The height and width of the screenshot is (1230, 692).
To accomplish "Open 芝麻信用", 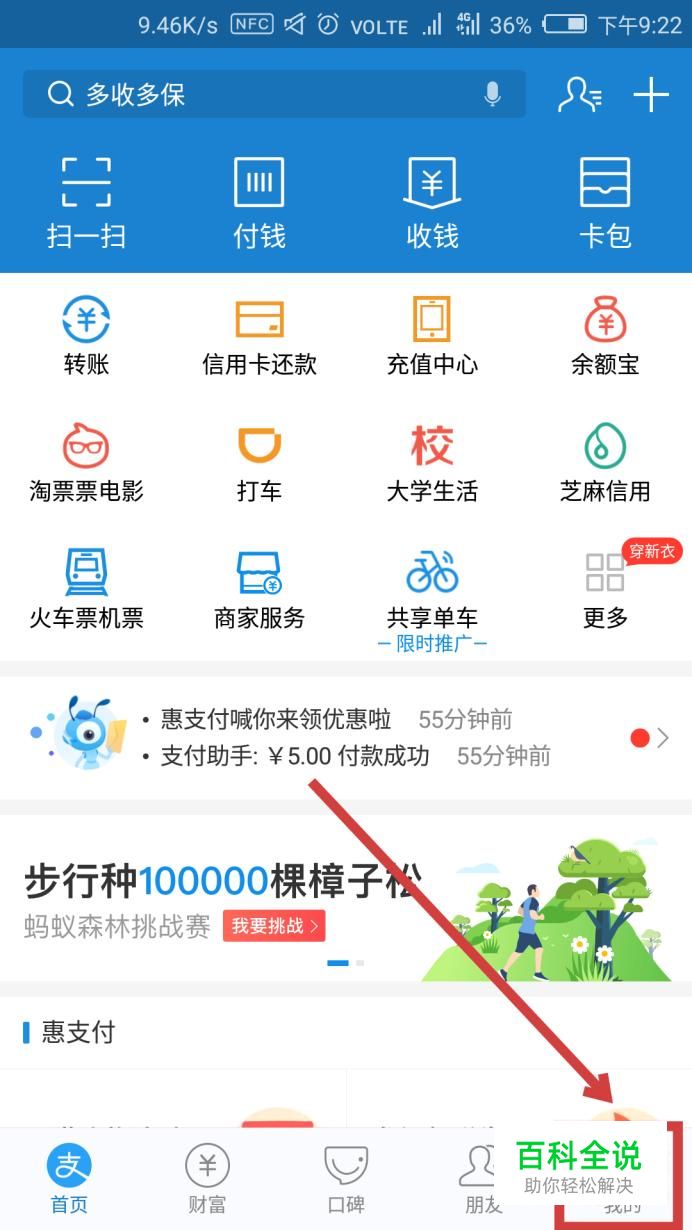I will 605,462.
